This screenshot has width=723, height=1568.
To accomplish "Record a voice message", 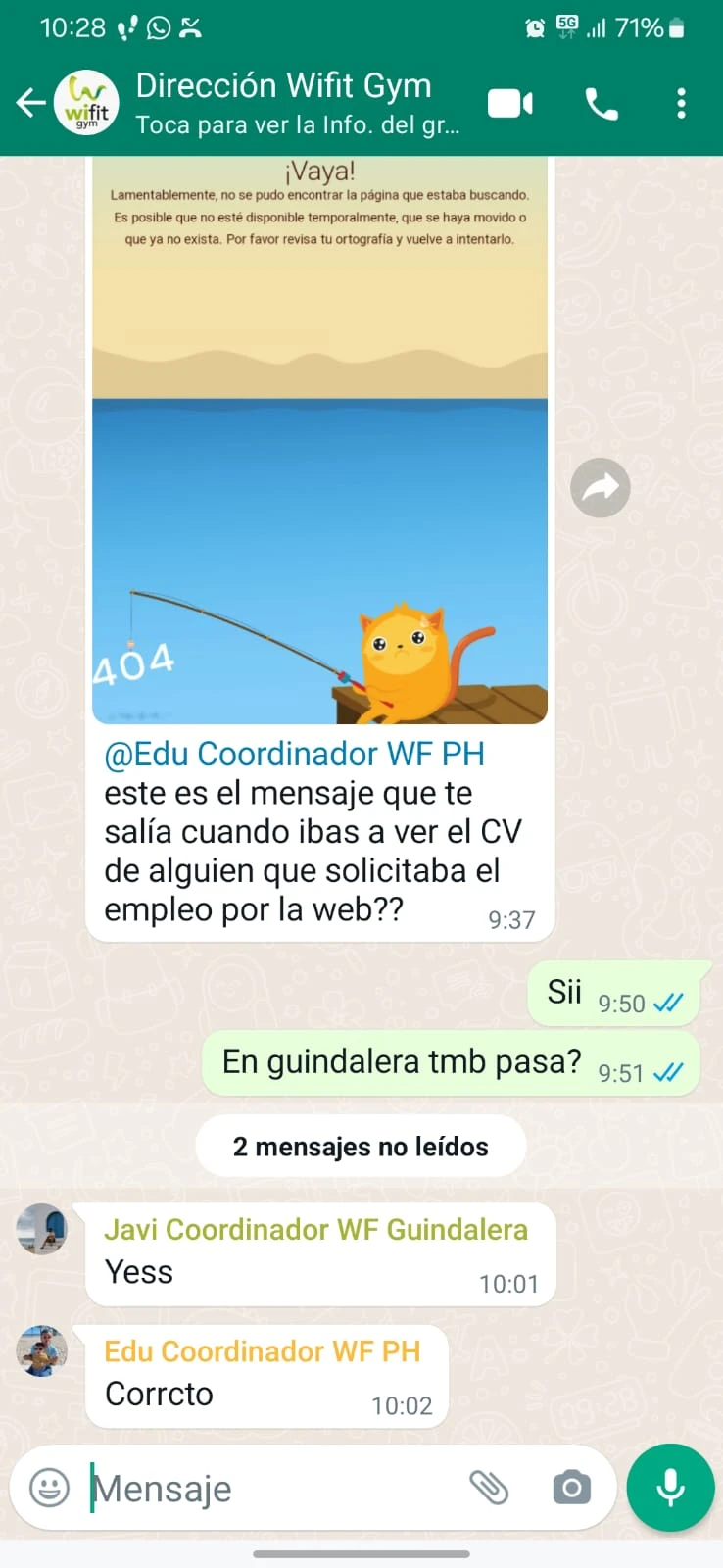I will pos(670,1487).
